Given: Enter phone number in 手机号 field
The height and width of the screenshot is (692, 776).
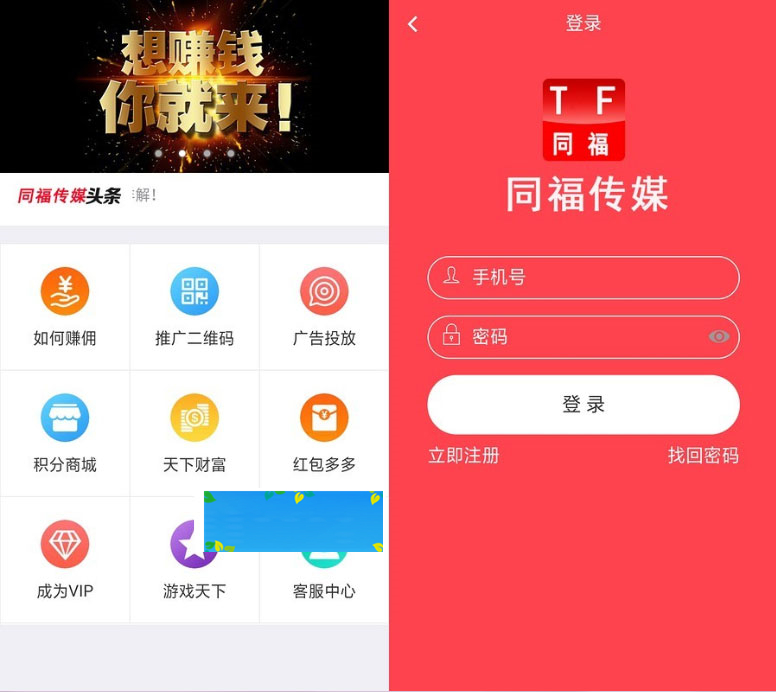Looking at the screenshot, I should click(590, 277).
